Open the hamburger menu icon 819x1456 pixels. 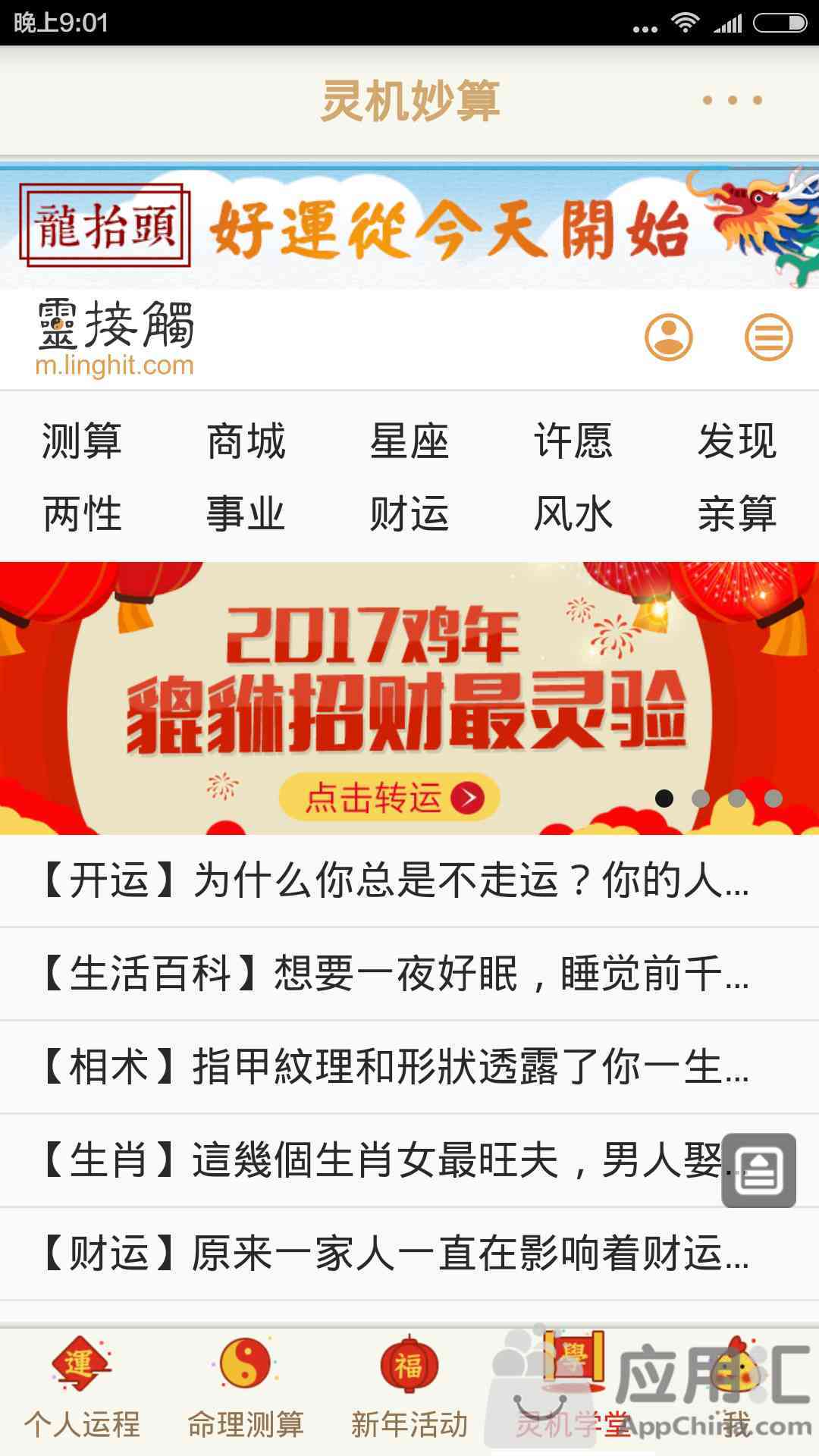coord(768,337)
